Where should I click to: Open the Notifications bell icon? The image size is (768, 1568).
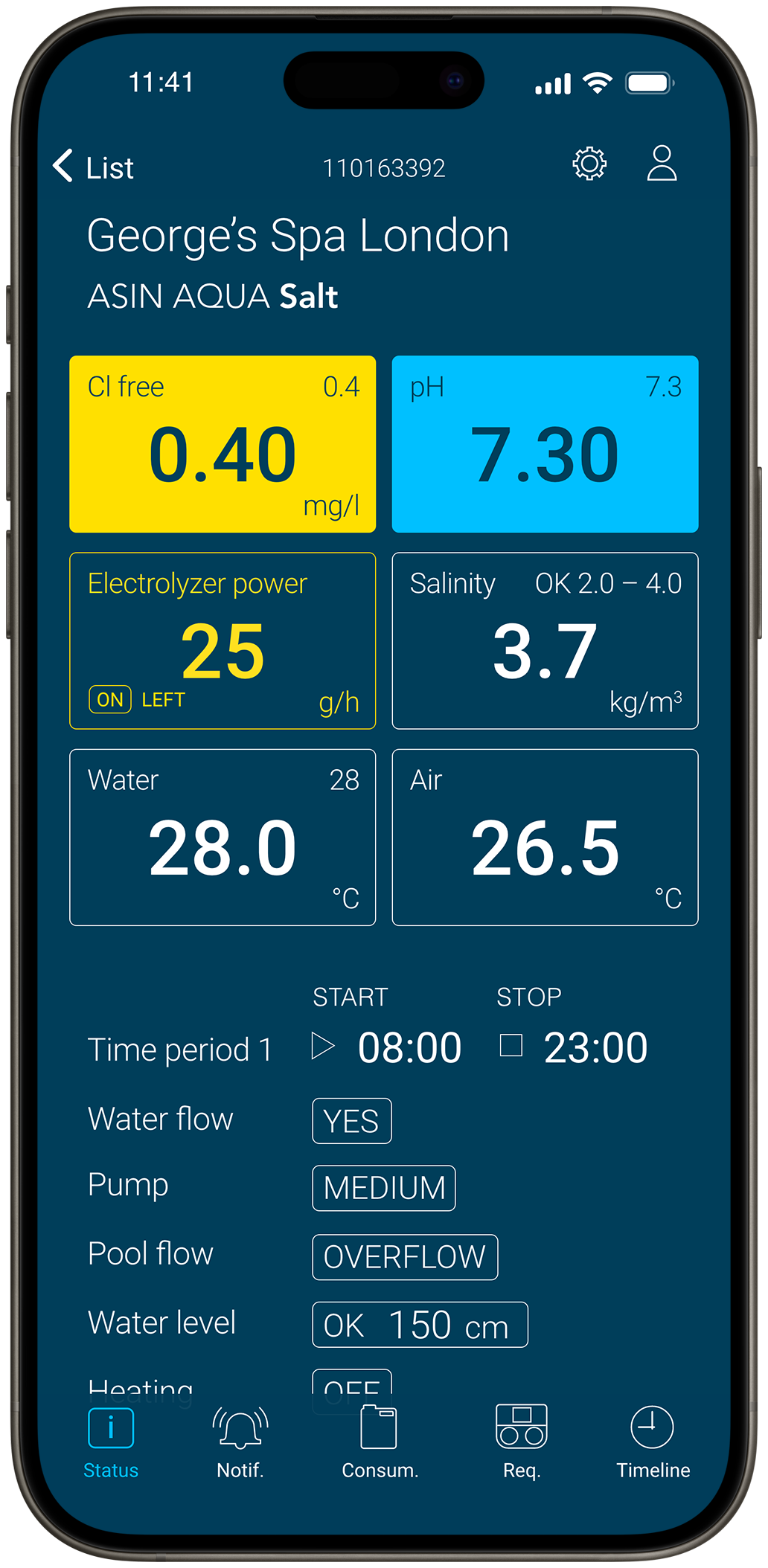(x=238, y=1428)
